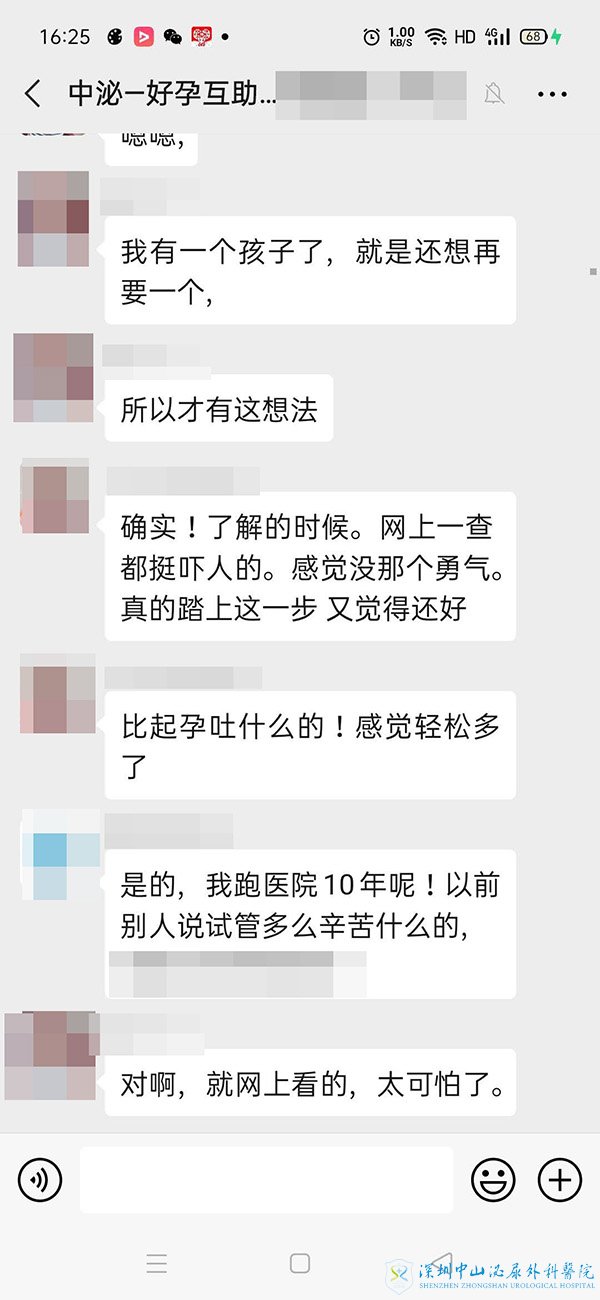Open avatar of sender saying 所以才有这想法
The height and width of the screenshot is (1300, 600).
[x=53, y=378]
